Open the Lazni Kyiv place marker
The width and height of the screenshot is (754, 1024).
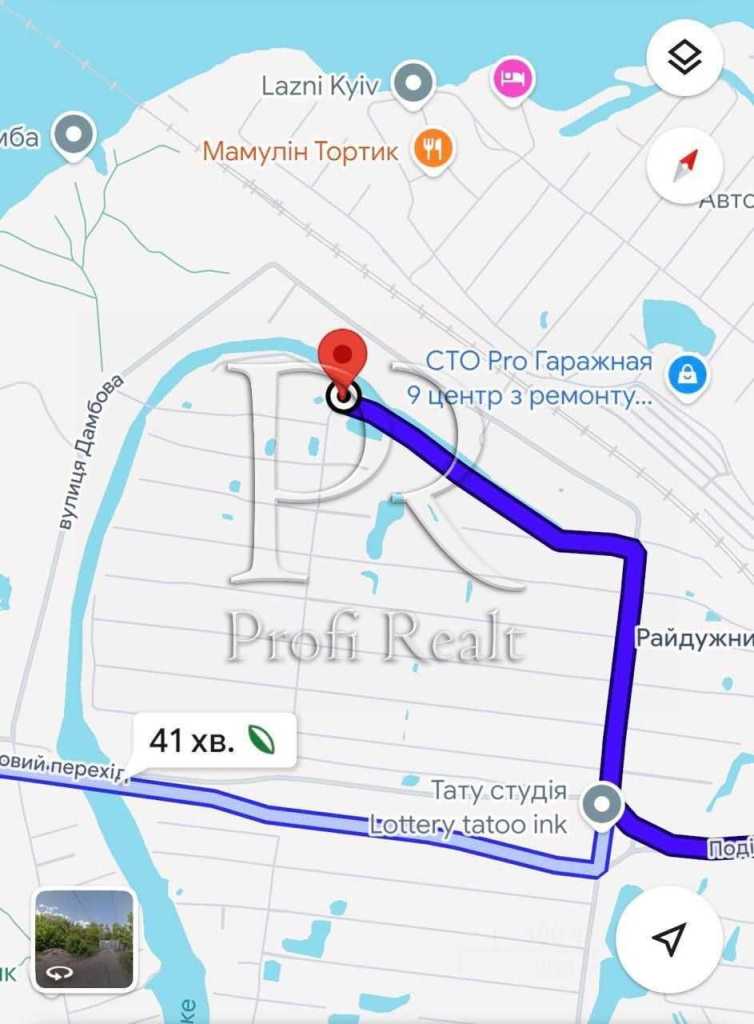[x=412, y=85]
